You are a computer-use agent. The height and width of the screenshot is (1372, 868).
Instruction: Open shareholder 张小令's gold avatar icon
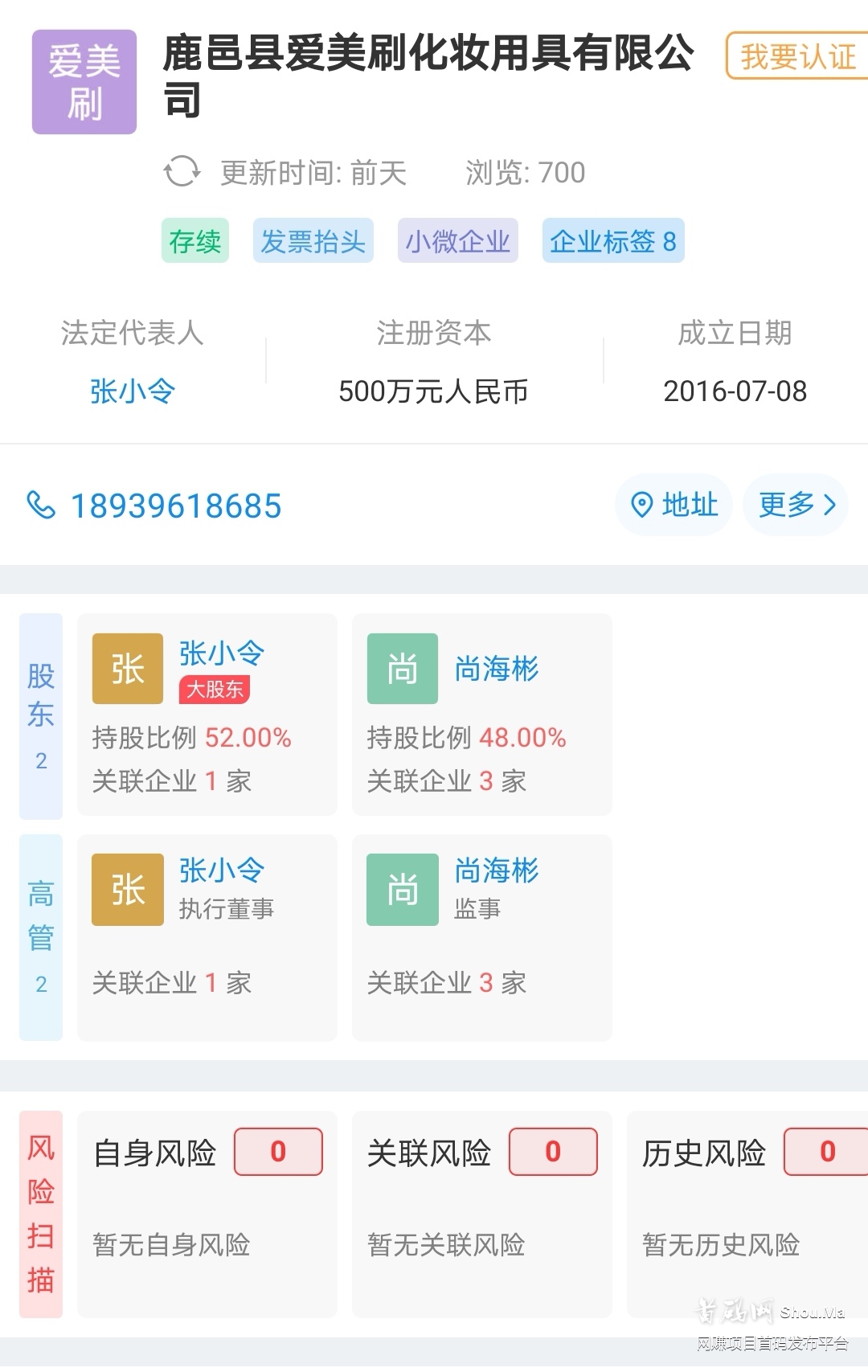128,667
